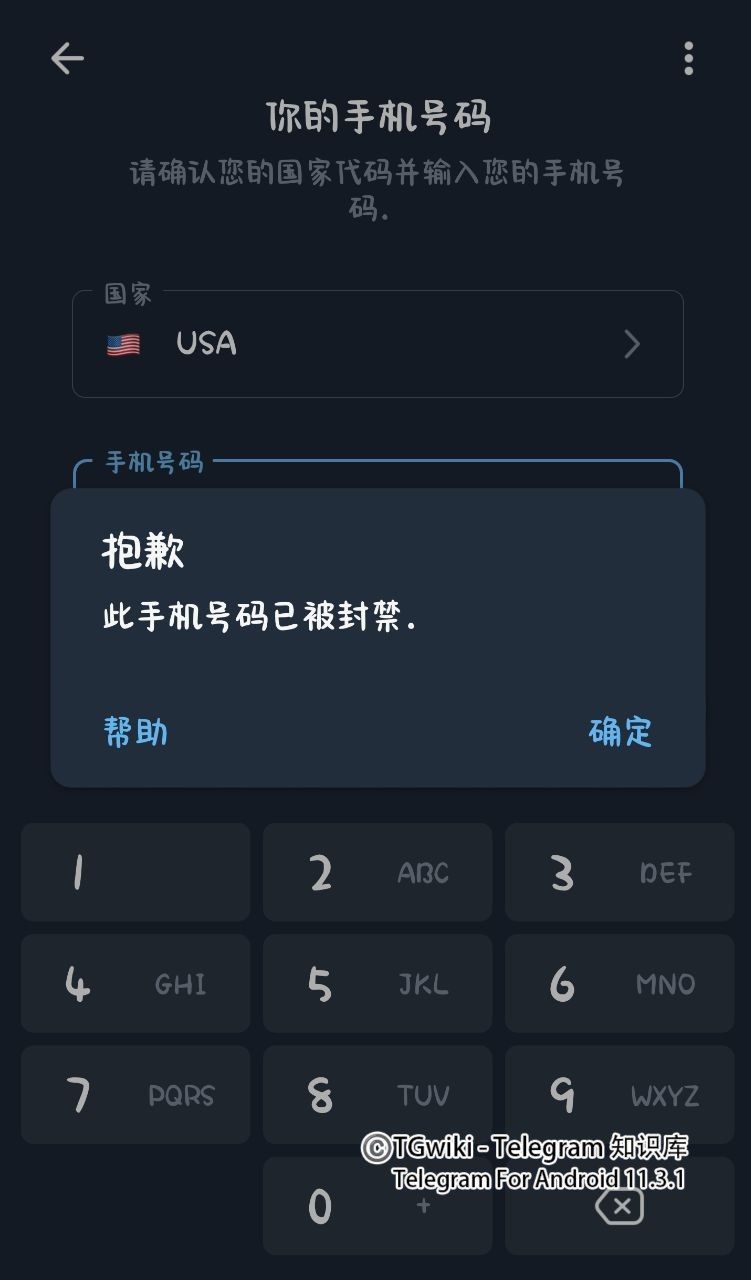This screenshot has height=1280, width=751.
Task: Confirm the dialog with 确定
Action: click(619, 732)
